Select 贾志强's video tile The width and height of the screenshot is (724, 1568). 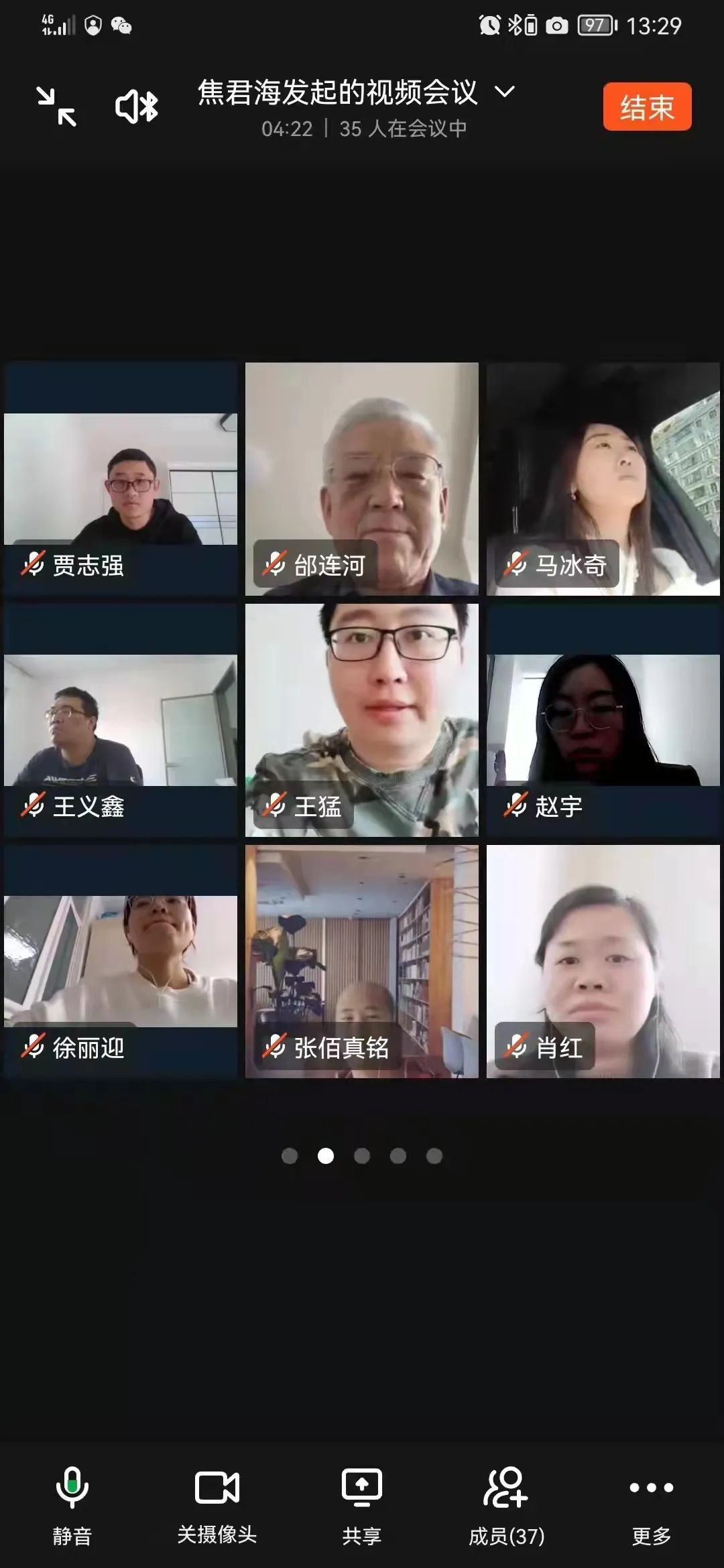tap(121, 479)
